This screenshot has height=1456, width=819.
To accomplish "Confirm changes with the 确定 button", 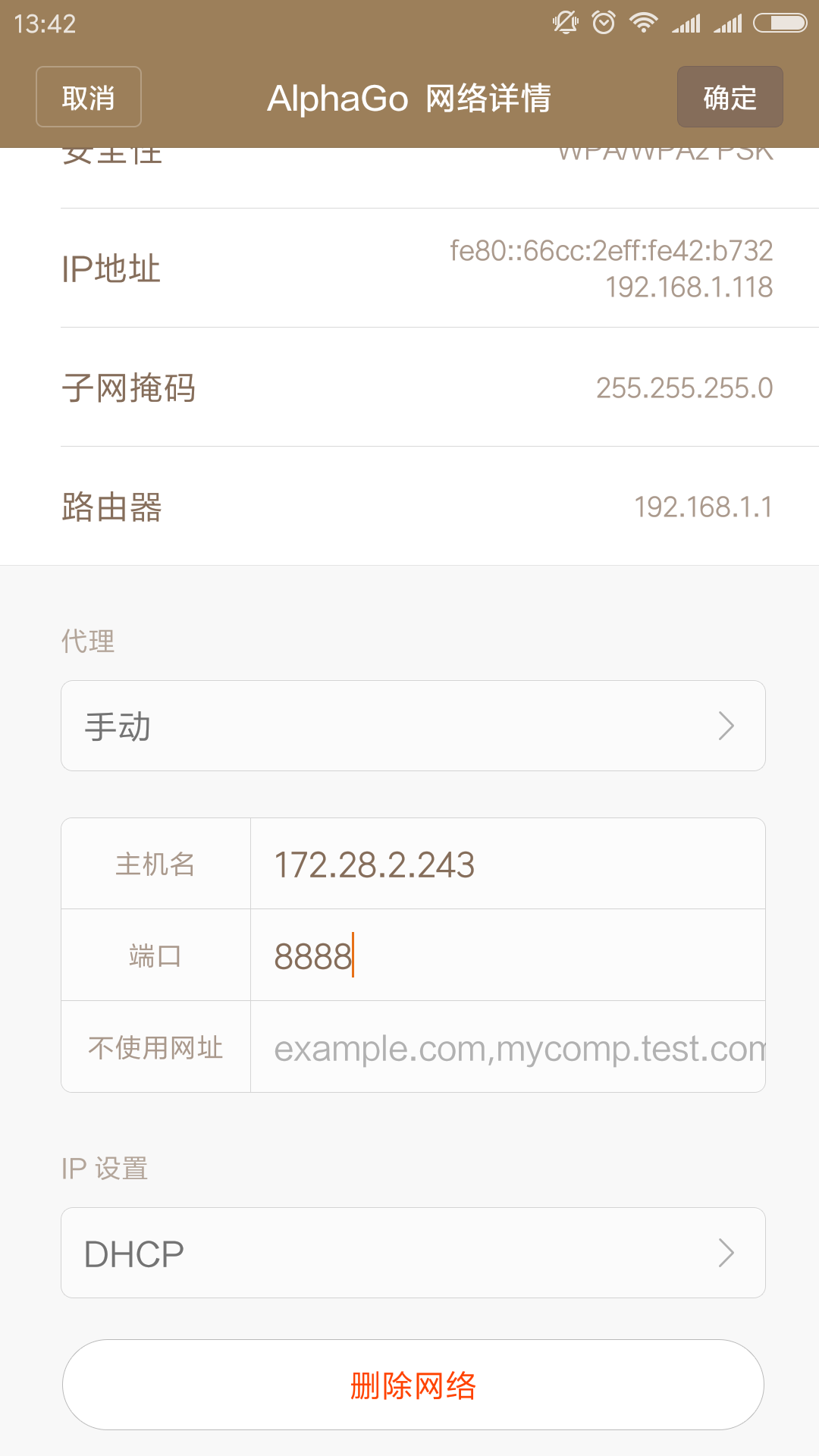I will pyautogui.click(x=730, y=96).
